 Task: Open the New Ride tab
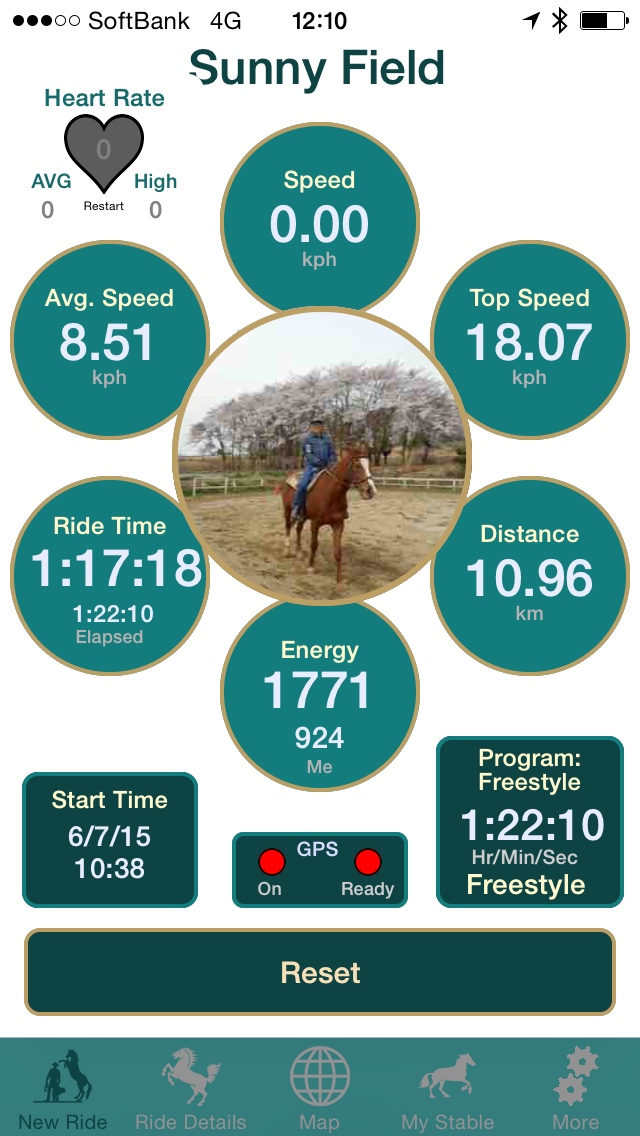pos(62,1089)
